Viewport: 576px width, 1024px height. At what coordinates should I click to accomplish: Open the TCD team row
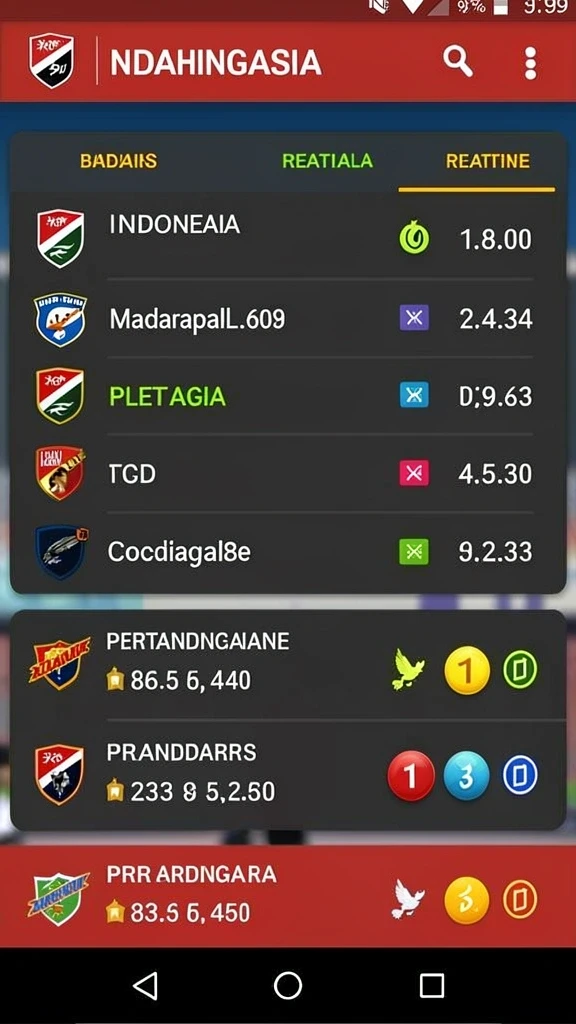[x=288, y=473]
